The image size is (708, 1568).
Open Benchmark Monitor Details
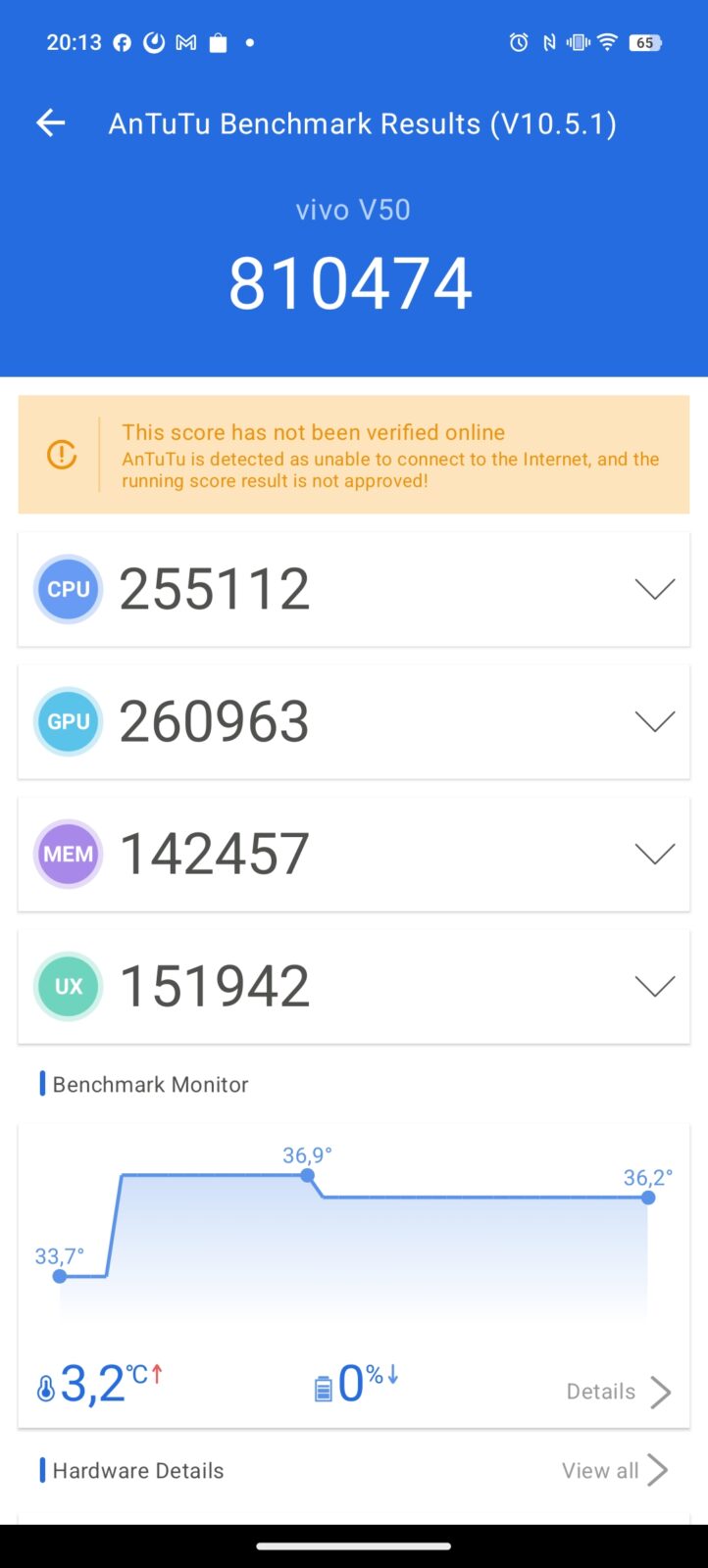[x=619, y=1392]
